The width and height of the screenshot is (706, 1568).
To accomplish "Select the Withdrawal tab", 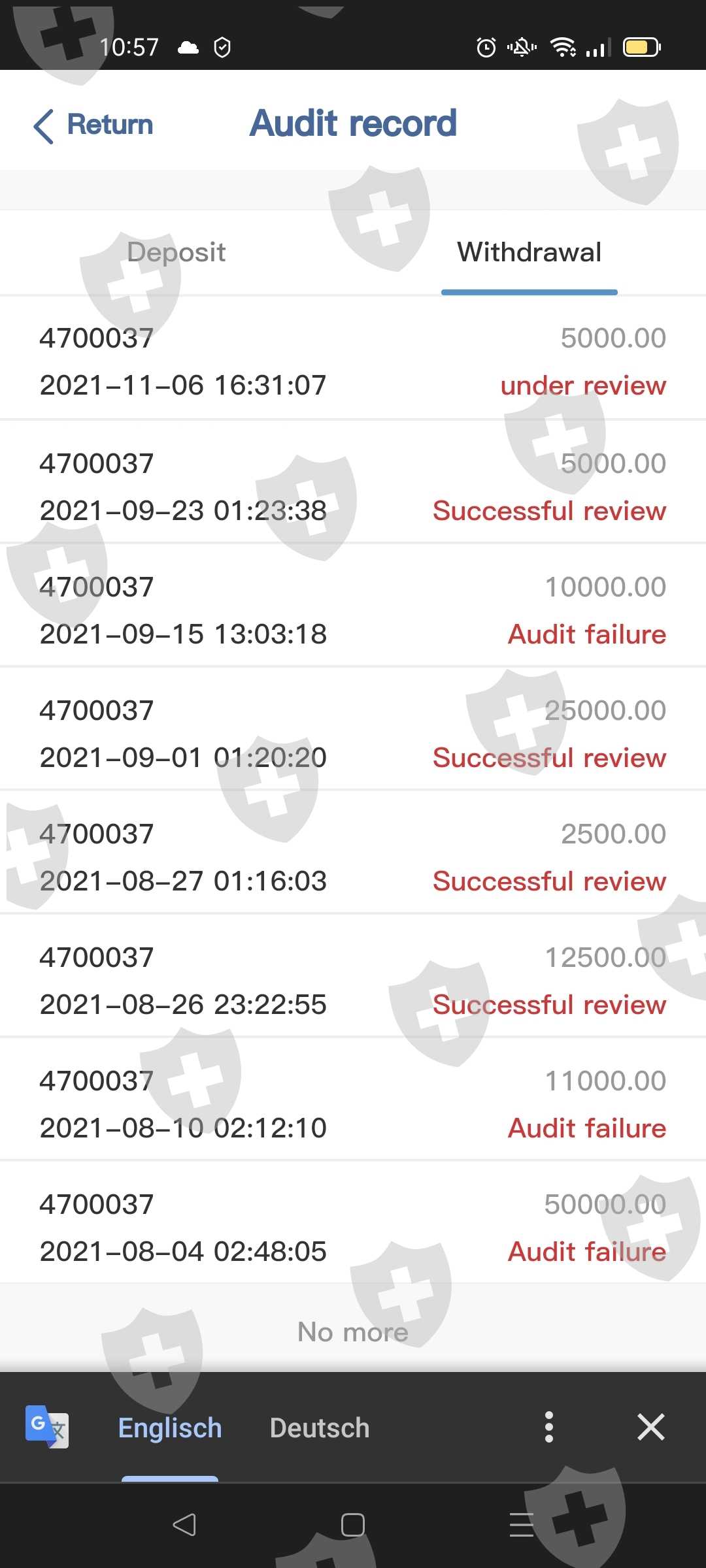I will 529,252.
